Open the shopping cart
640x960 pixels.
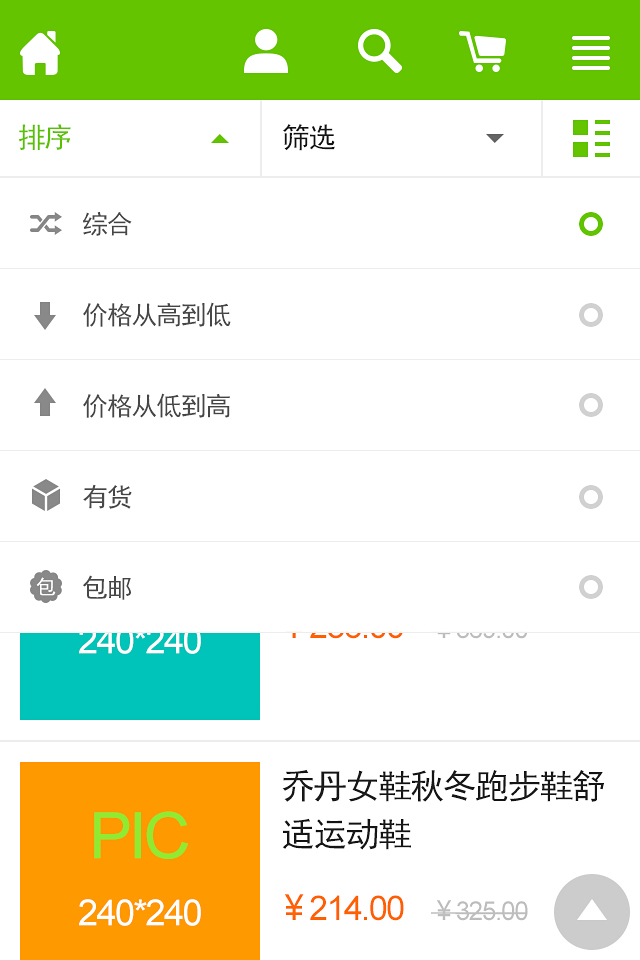click(x=482, y=52)
